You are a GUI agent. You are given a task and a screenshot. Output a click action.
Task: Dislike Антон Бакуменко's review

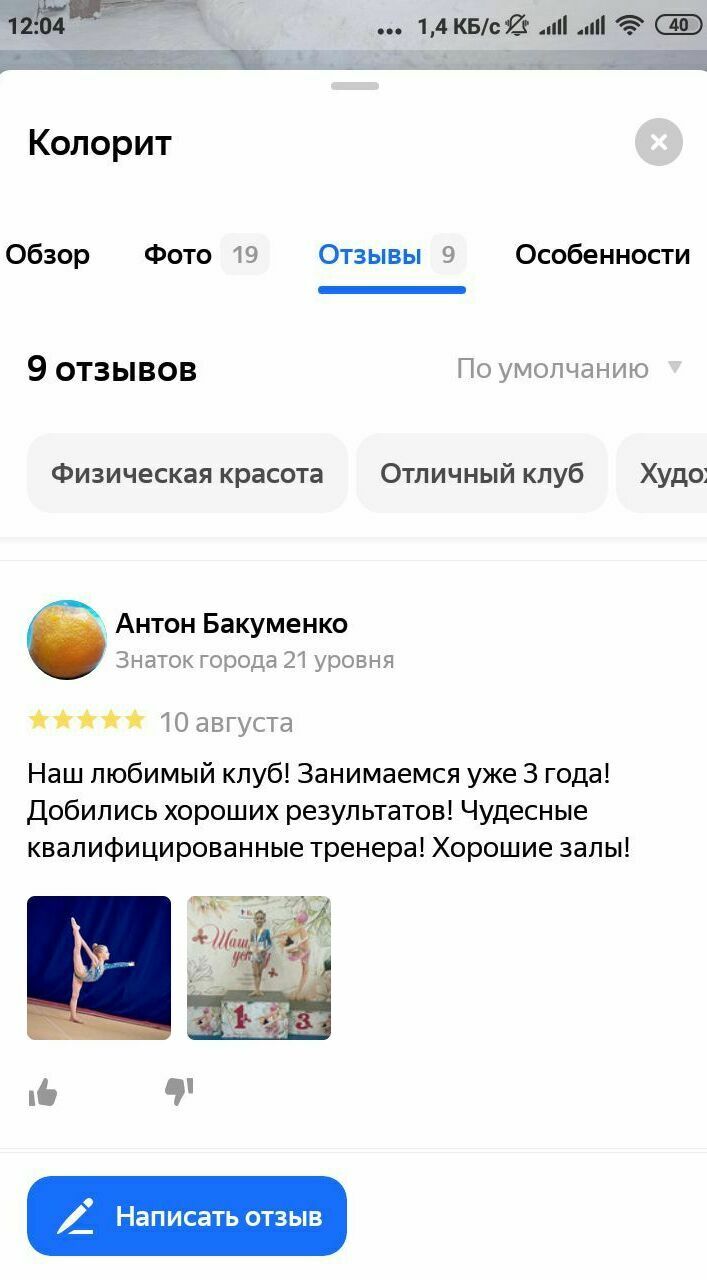point(179,1092)
